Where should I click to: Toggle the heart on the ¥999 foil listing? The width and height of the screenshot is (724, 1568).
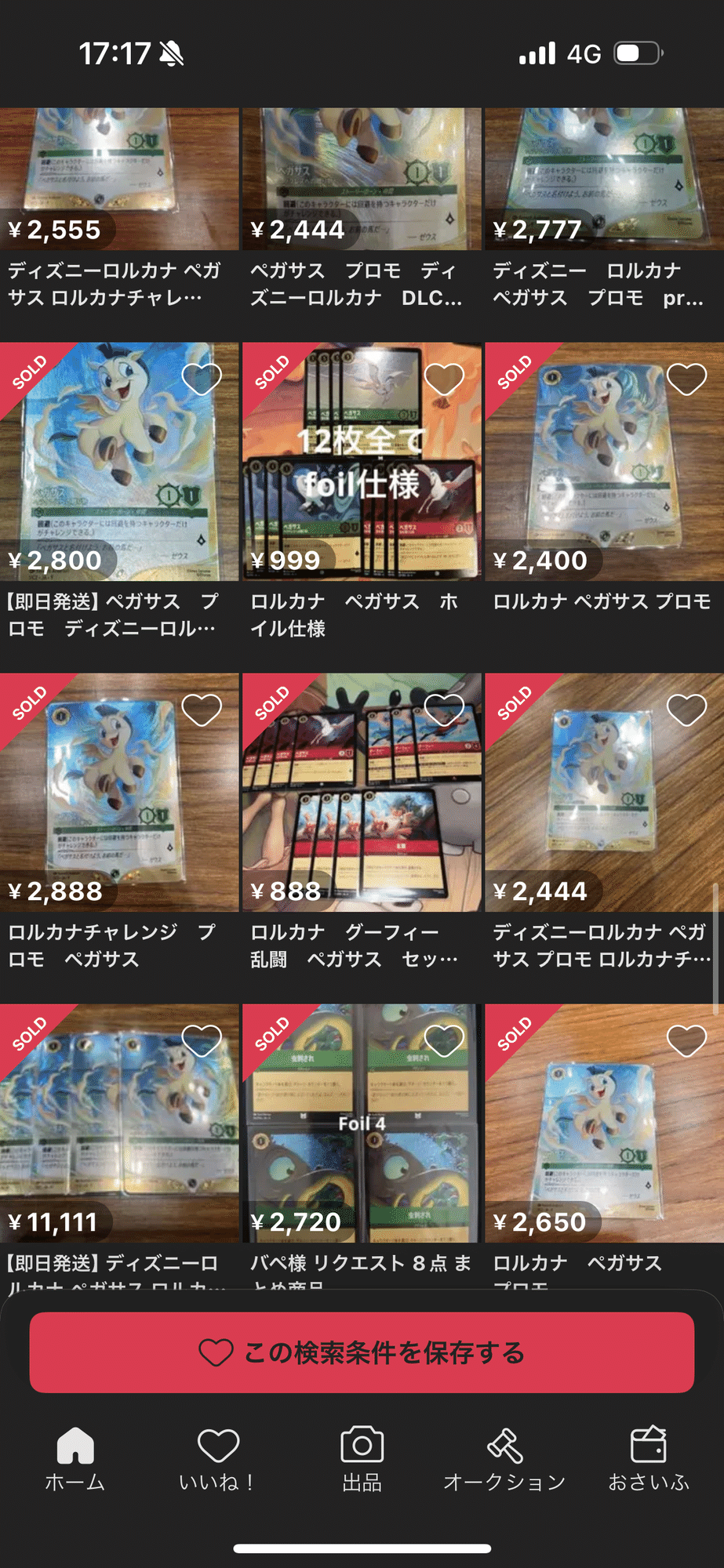click(x=443, y=378)
